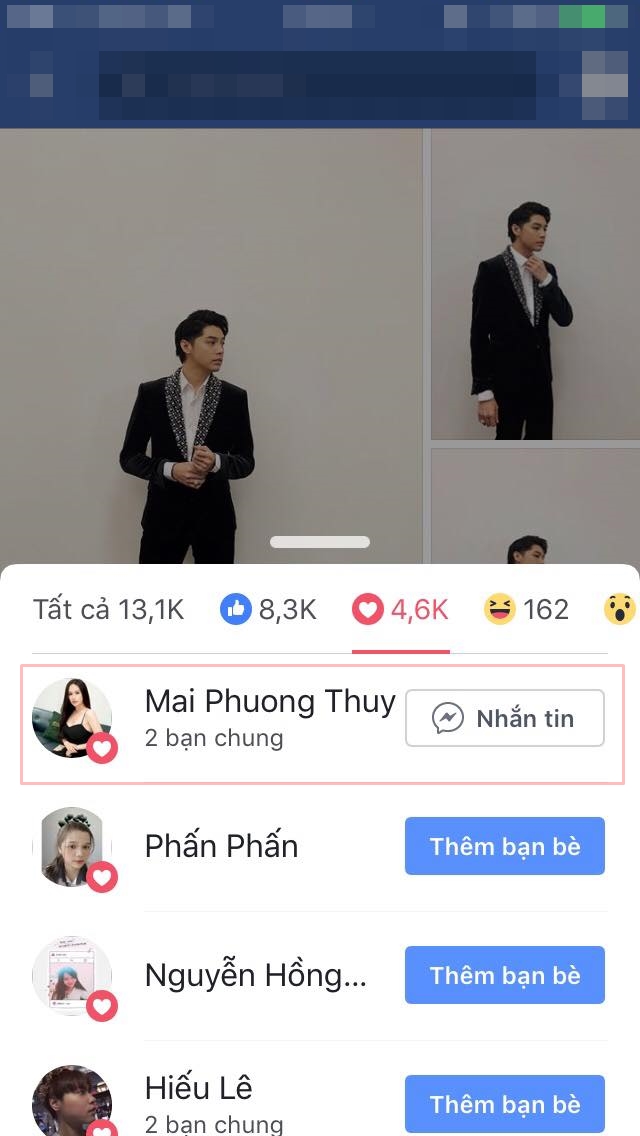Image resolution: width=640 pixels, height=1136 pixels.
Task: Show the 8,3K like reactions tab
Action: tap(268, 609)
